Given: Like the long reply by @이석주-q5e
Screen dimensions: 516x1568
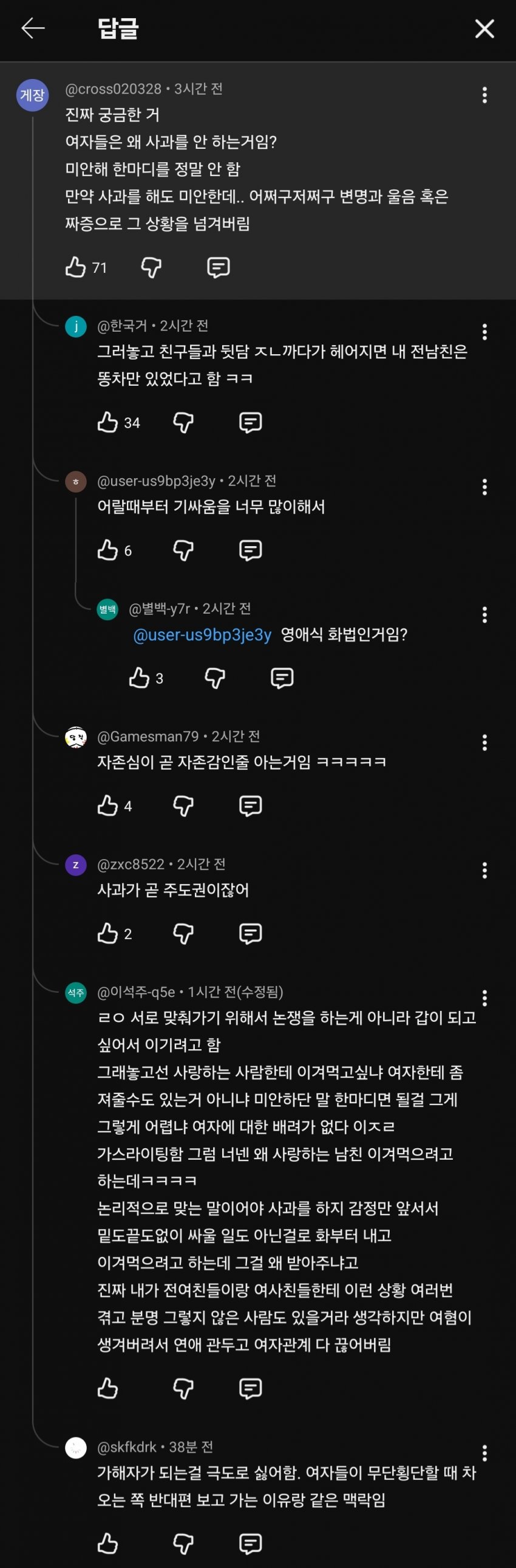Looking at the screenshot, I should point(107,1388).
